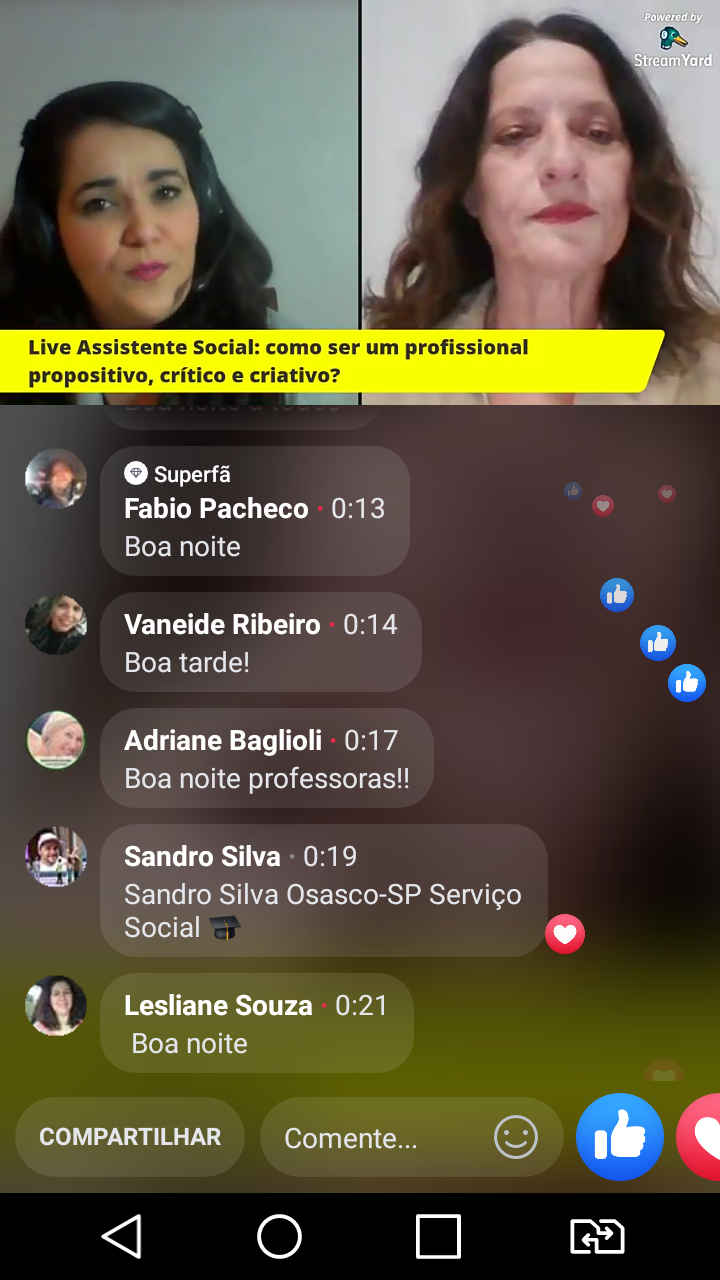Open the Comente comment field
Image resolution: width=720 pixels, height=1280 pixels.
coord(380,1138)
